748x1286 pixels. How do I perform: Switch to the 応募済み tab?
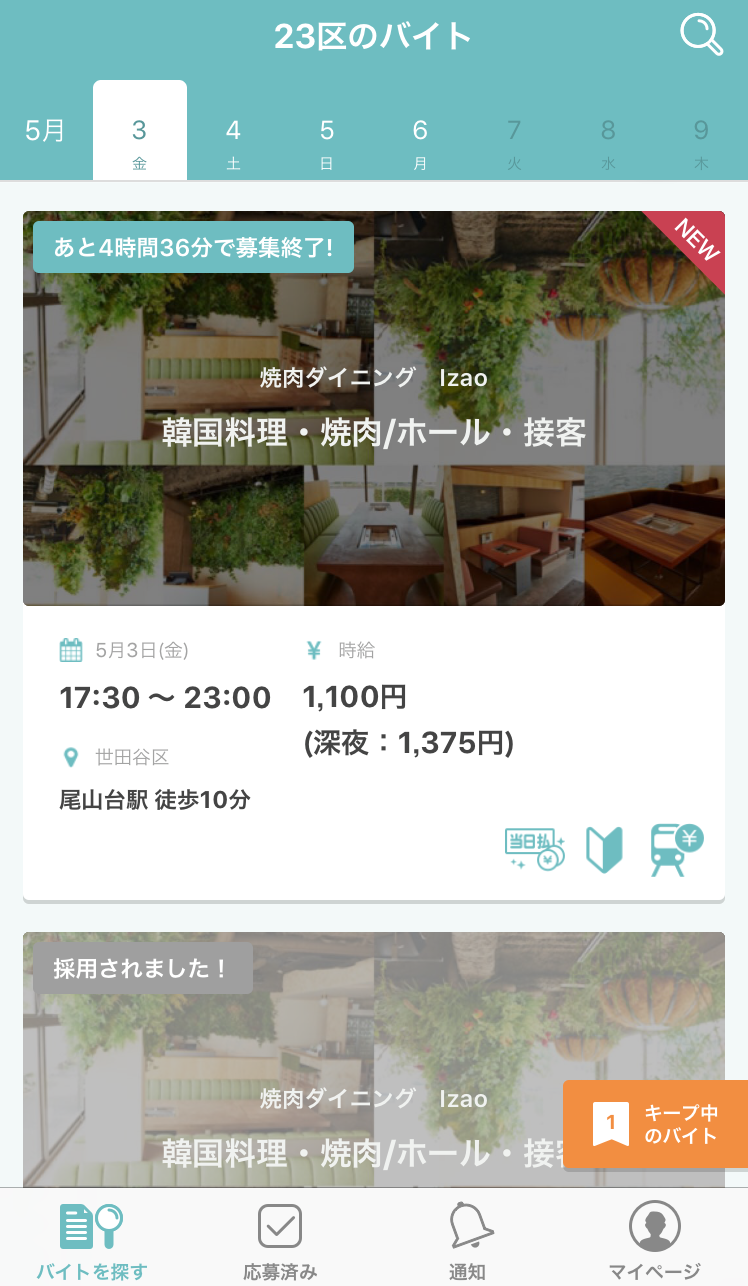point(280,1240)
